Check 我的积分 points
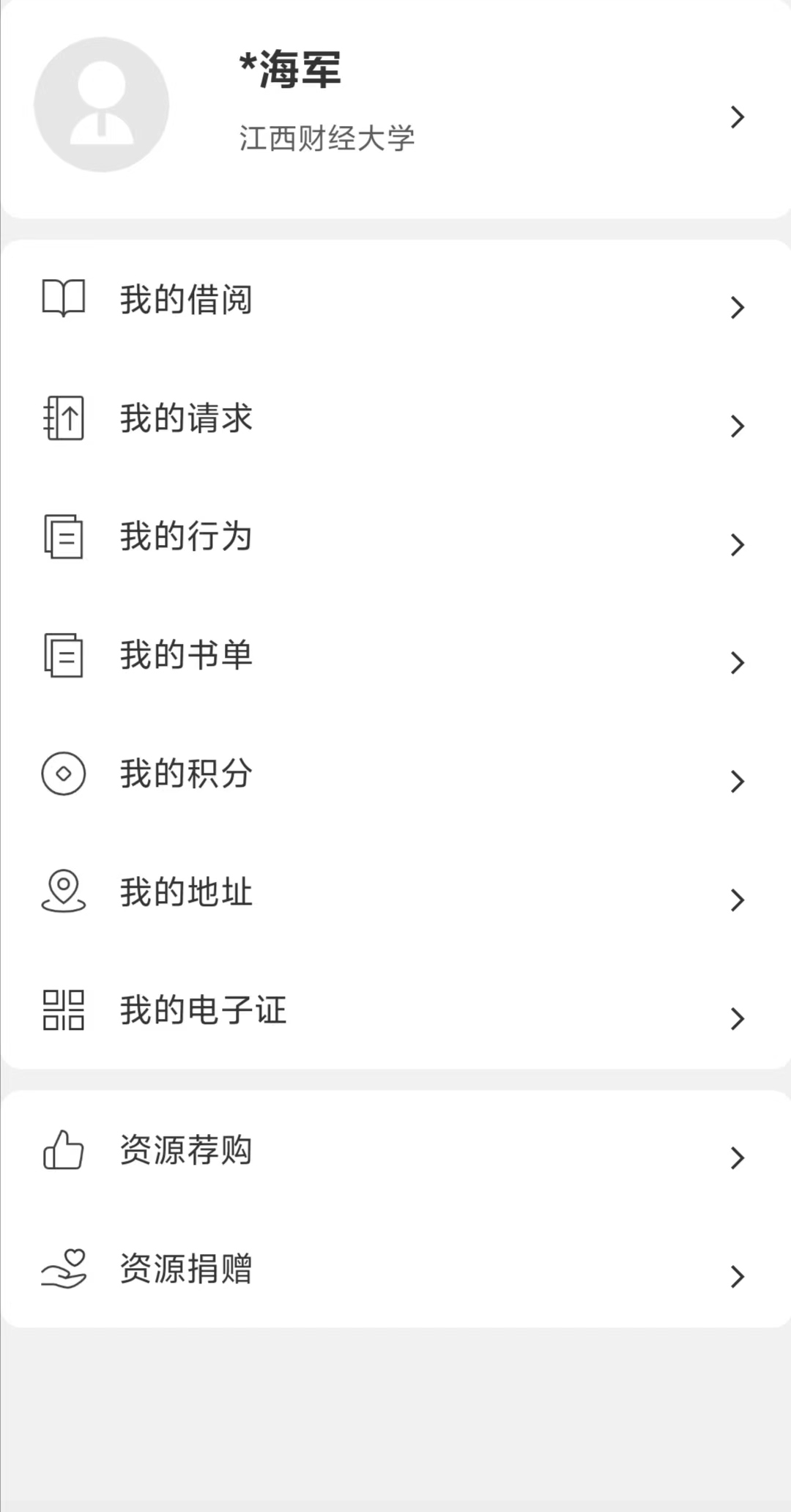791x1512 pixels. tap(395, 774)
